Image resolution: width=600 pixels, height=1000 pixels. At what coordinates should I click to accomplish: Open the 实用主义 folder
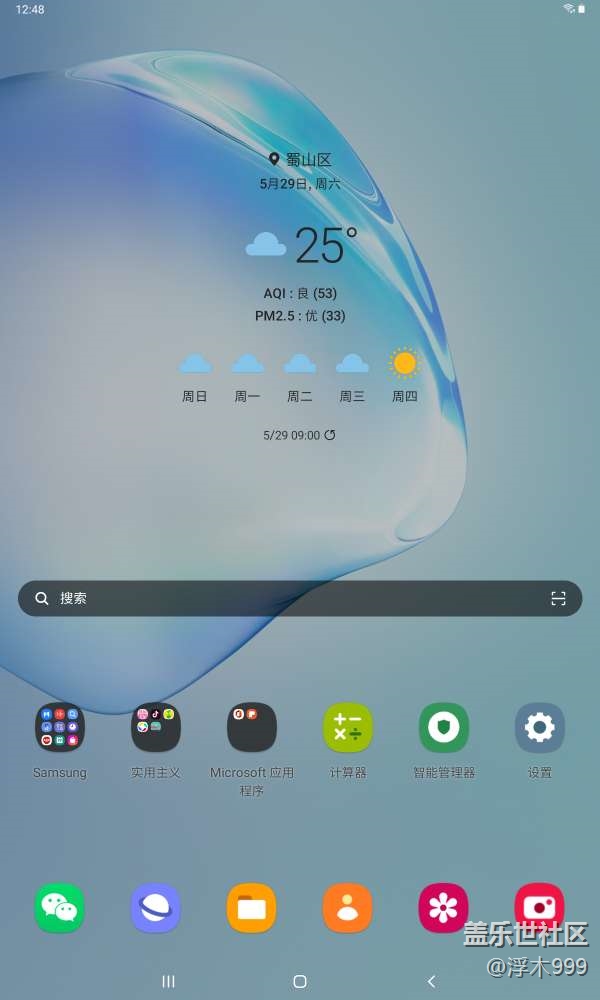tap(156, 728)
